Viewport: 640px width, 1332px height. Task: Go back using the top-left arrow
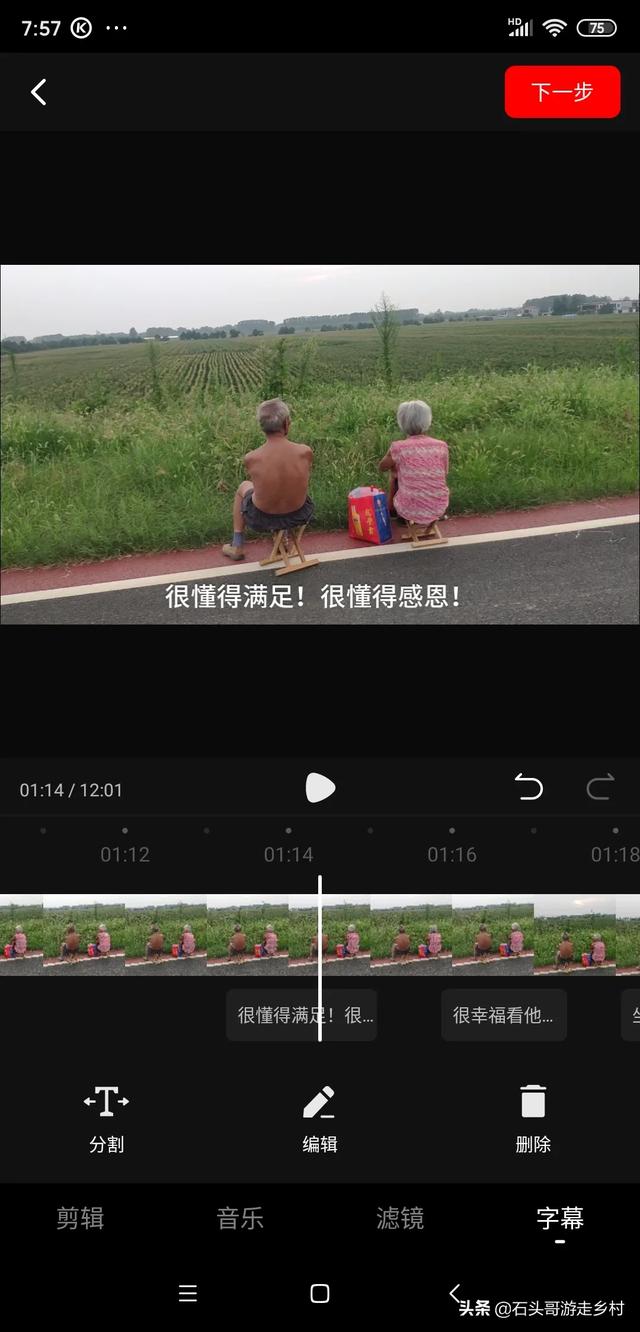coord(38,92)
